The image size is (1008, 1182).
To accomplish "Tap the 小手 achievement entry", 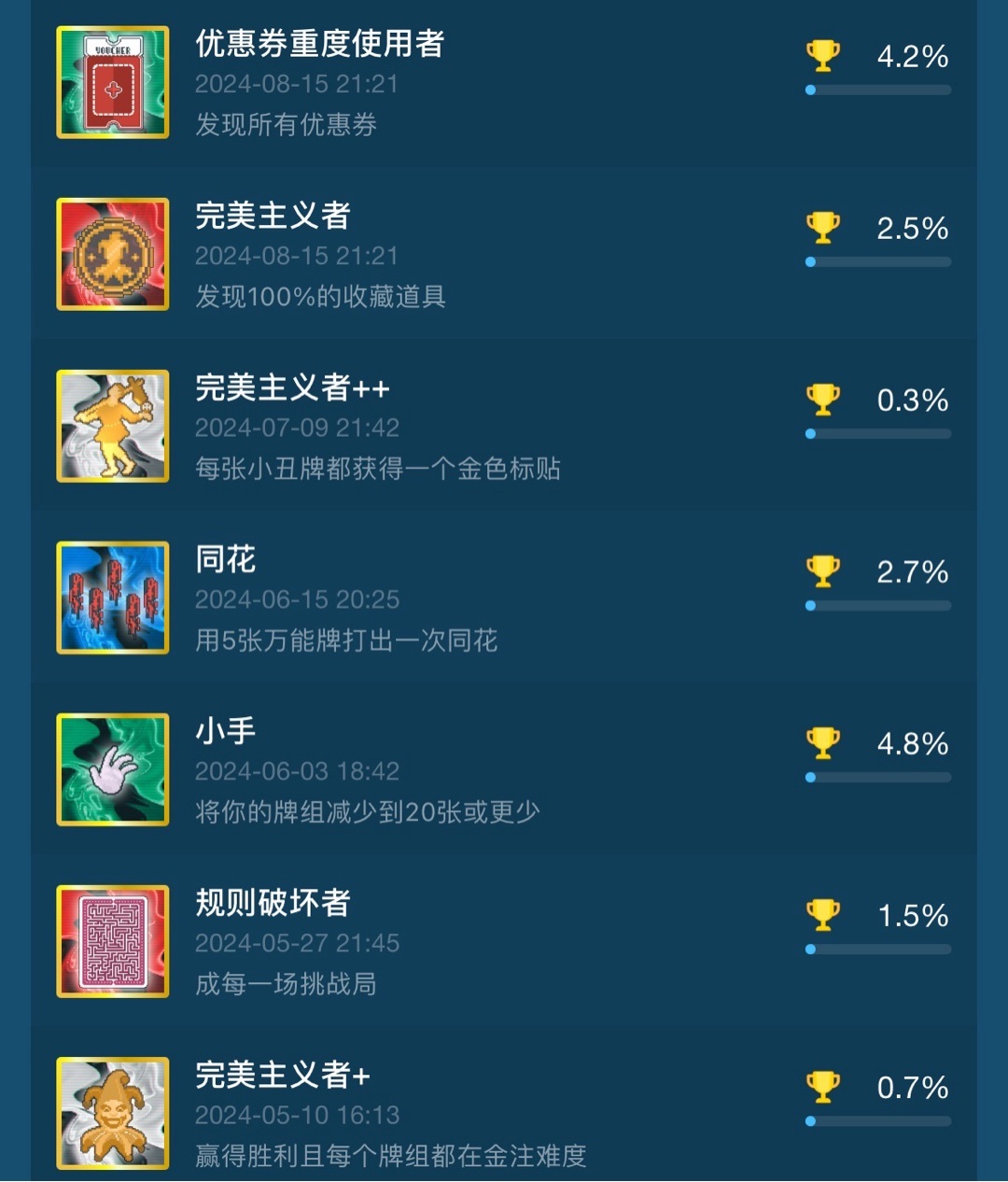I will pyautogui.click(x=226, y=732).
